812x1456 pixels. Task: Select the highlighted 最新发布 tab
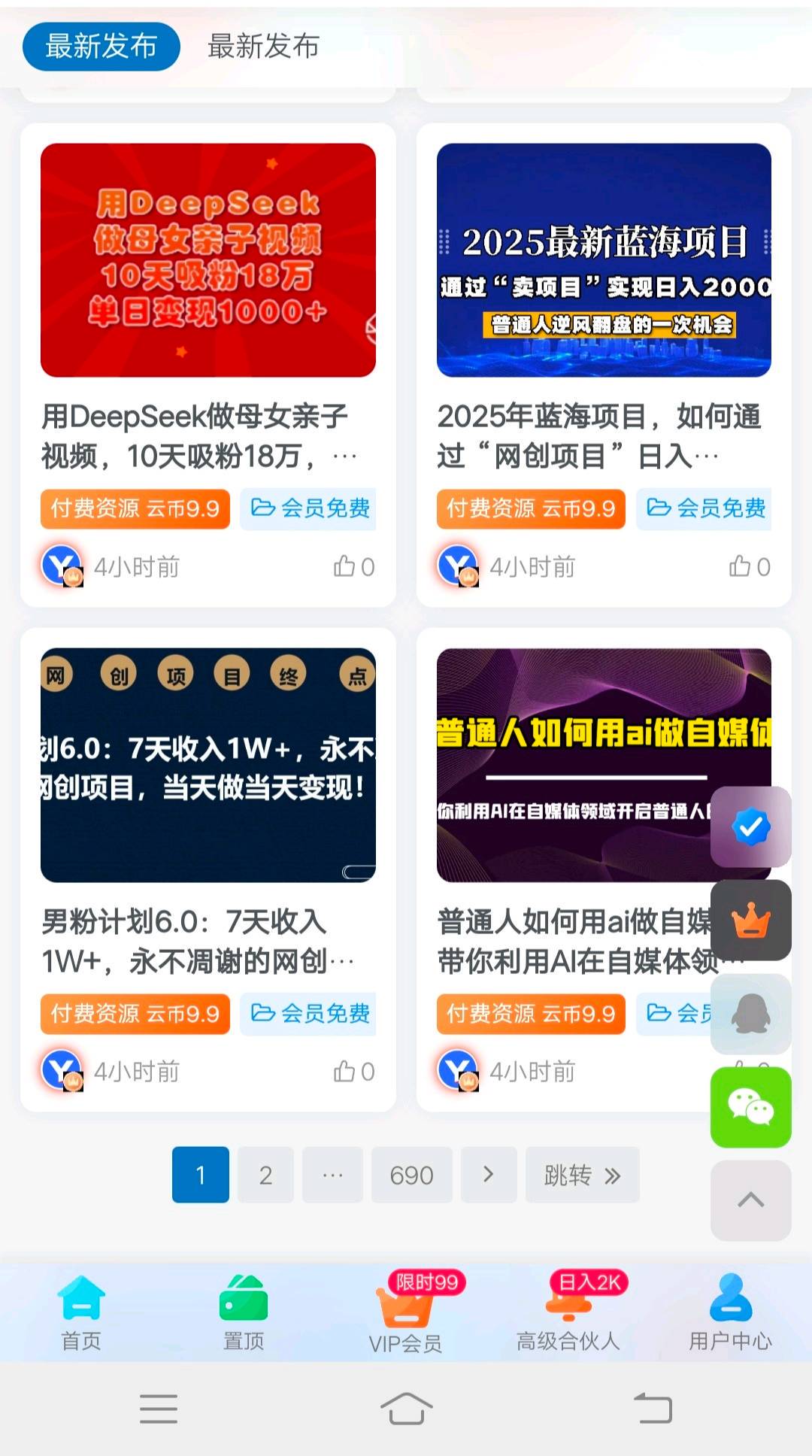pos(101,47)
